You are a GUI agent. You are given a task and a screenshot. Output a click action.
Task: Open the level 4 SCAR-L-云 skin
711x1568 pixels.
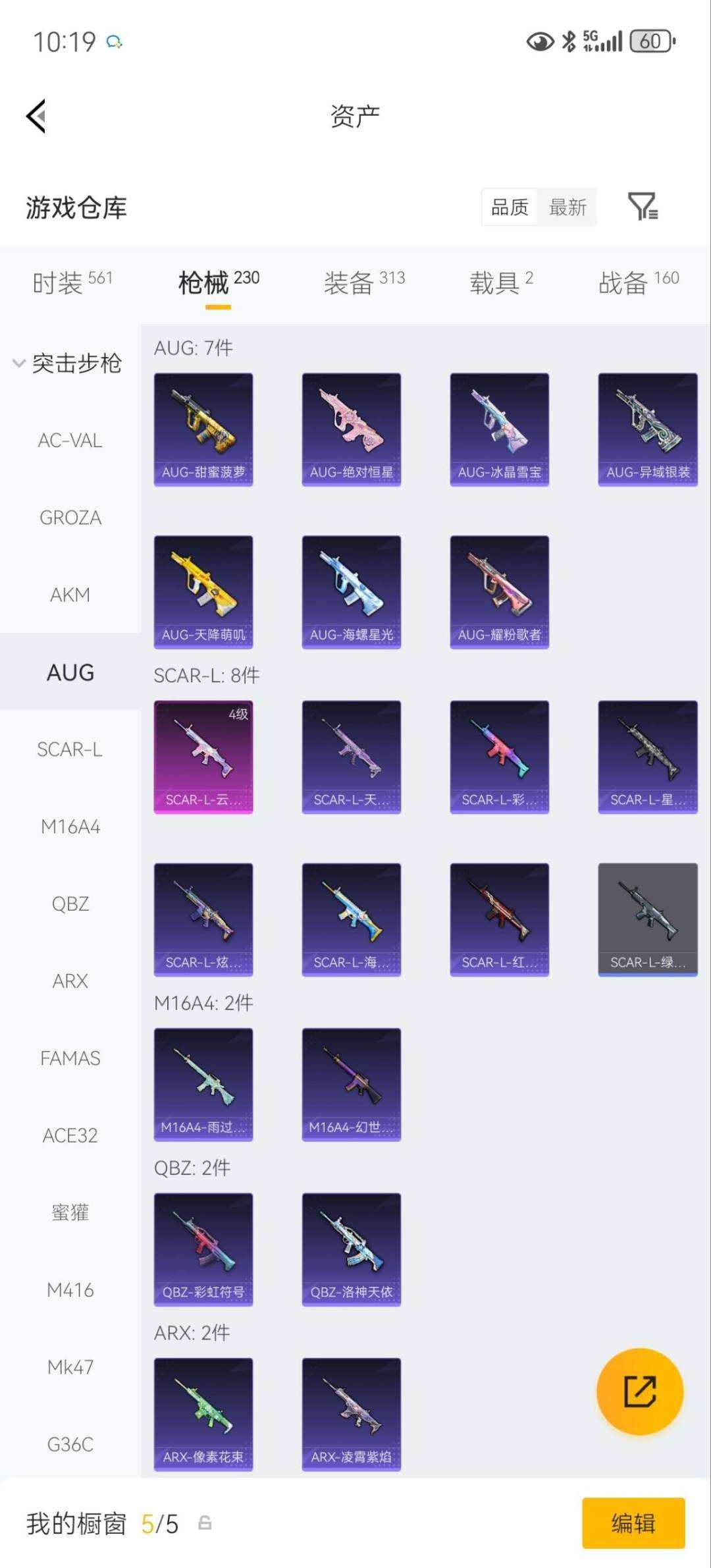tap(203, 757)
